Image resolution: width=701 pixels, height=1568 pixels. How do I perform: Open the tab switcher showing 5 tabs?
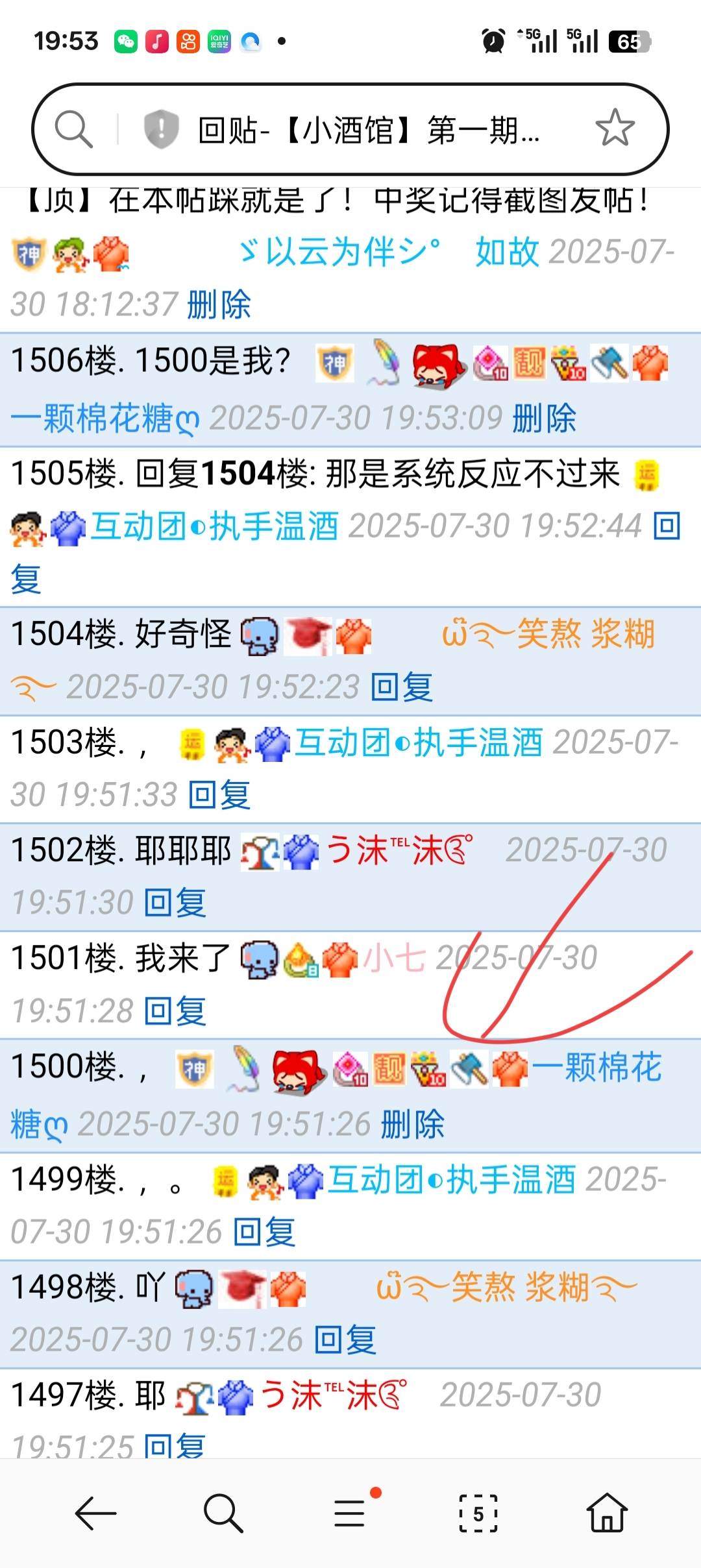[x=478, y=1513]
